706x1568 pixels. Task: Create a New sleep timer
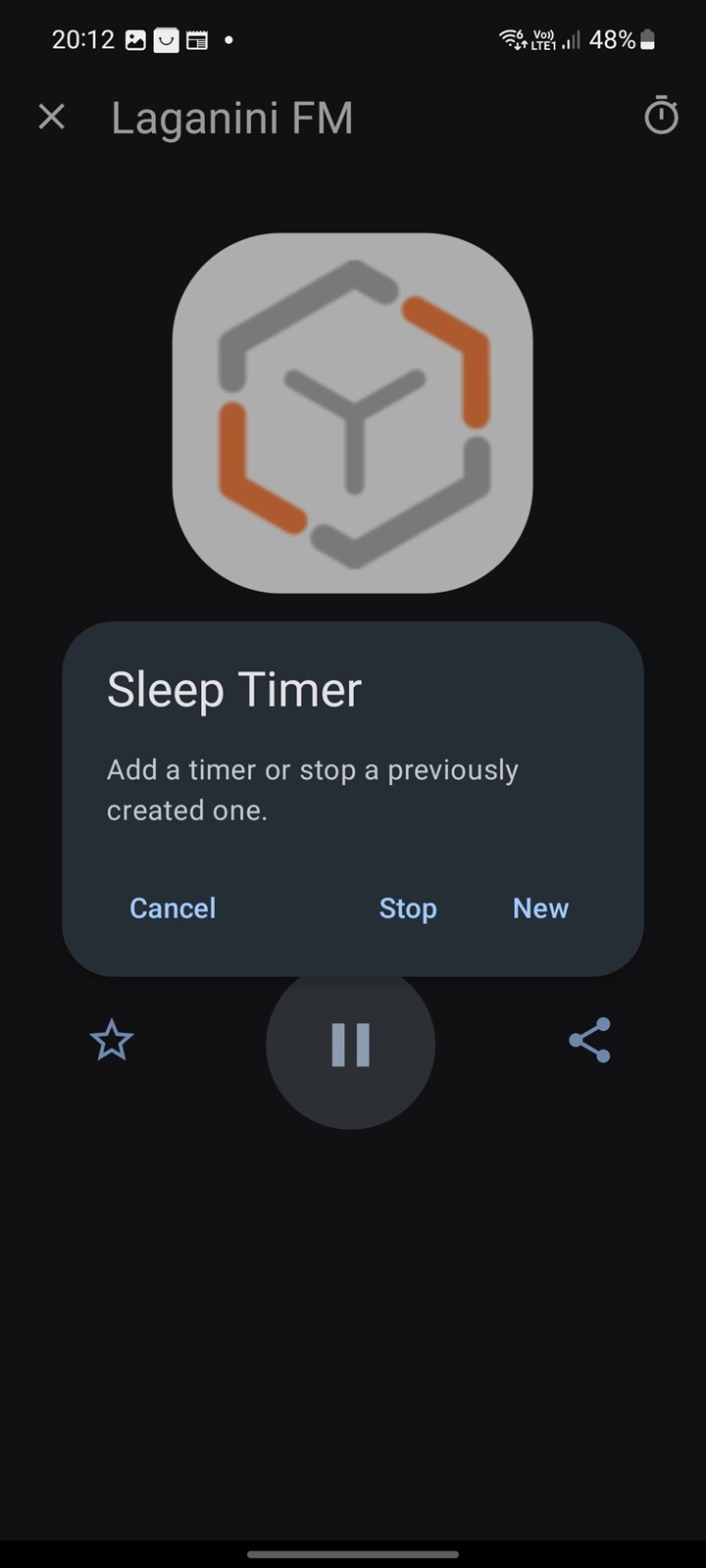(x=540, y=908)
